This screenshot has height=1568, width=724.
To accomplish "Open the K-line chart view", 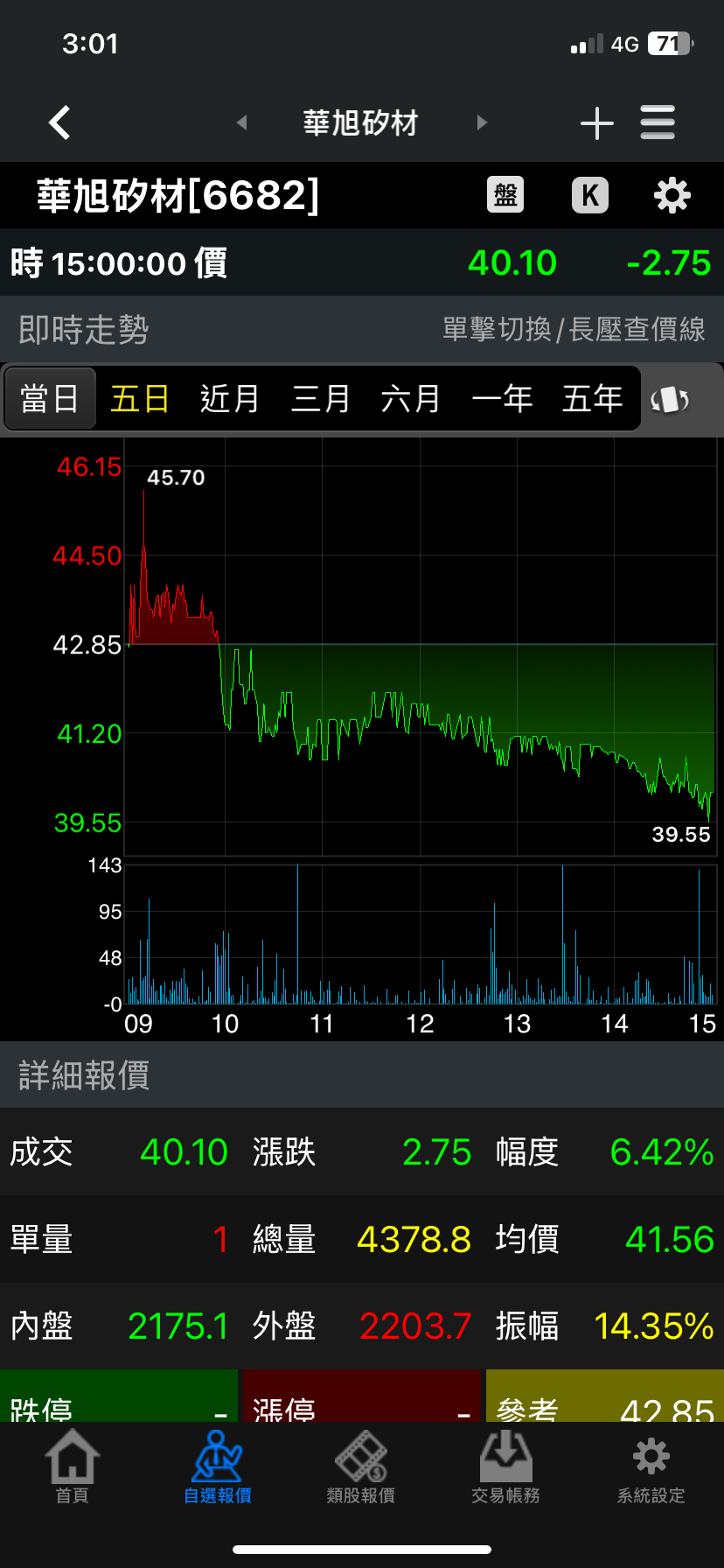I will [590, 194].
